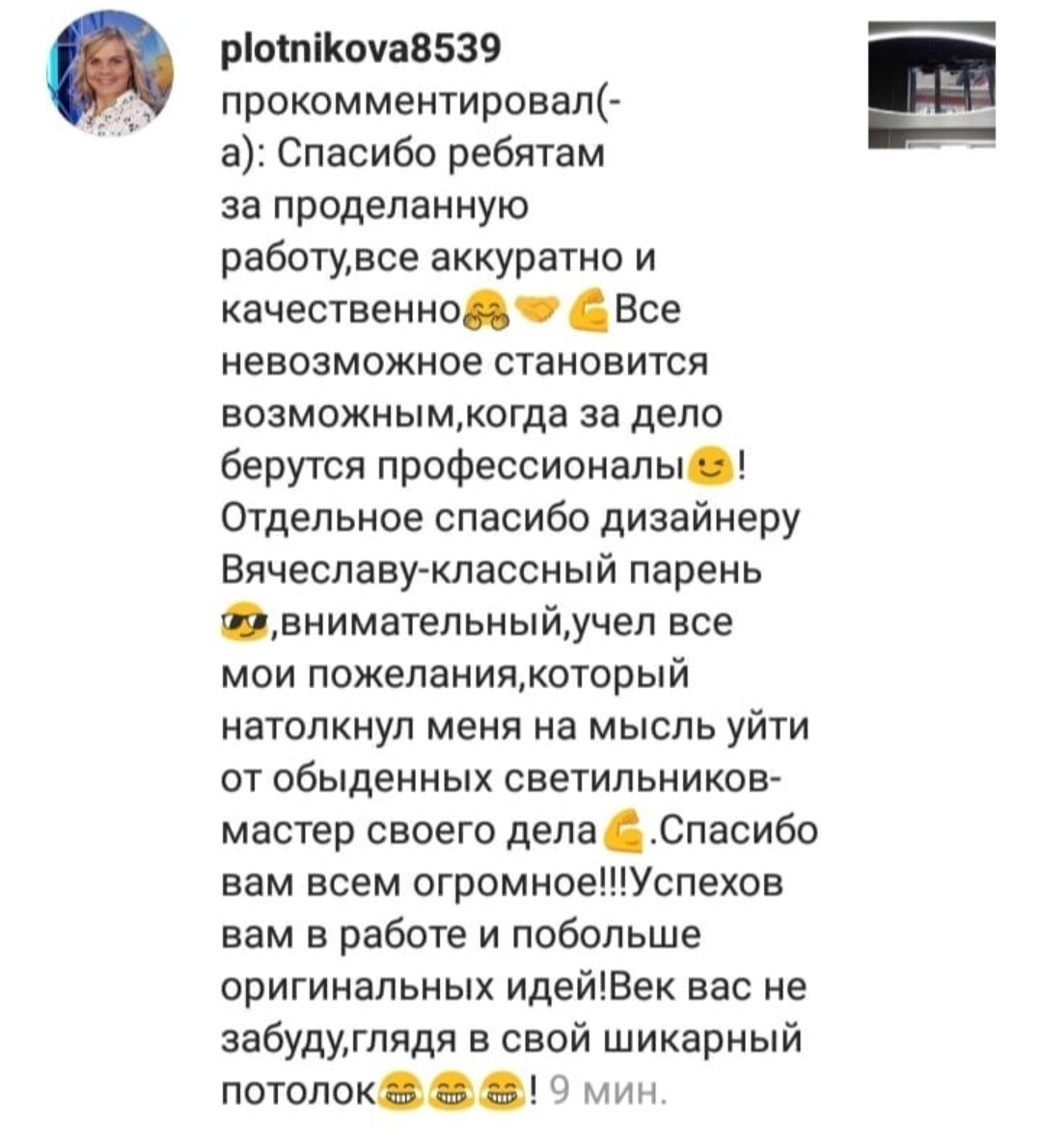Open the plotnikova8539 username link

coord(360,51)
